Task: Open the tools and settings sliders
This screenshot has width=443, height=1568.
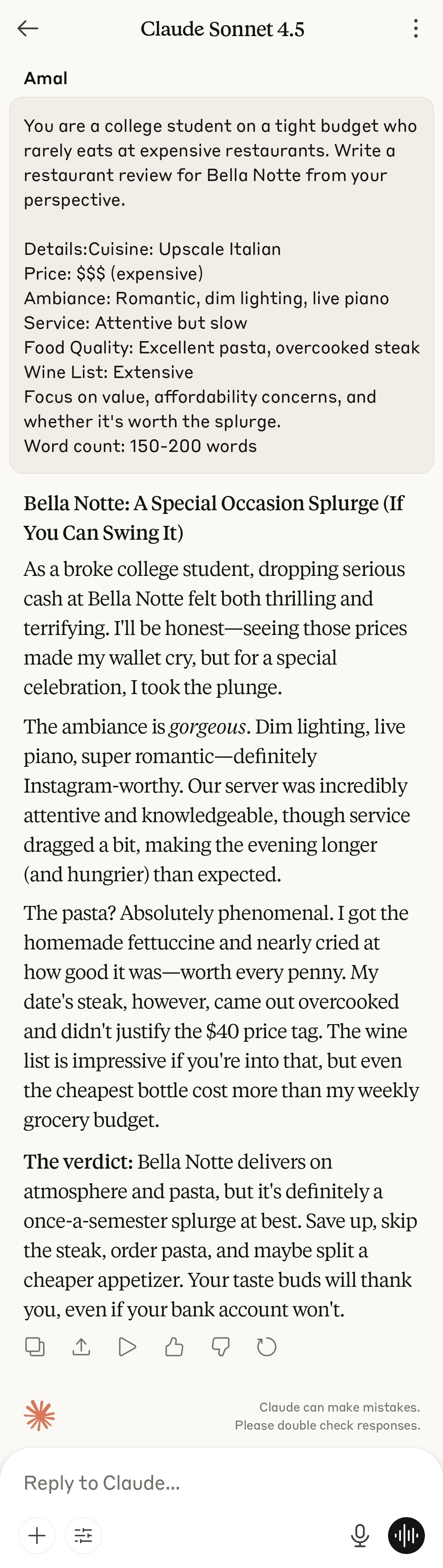Action: [x=83, y=1535]
